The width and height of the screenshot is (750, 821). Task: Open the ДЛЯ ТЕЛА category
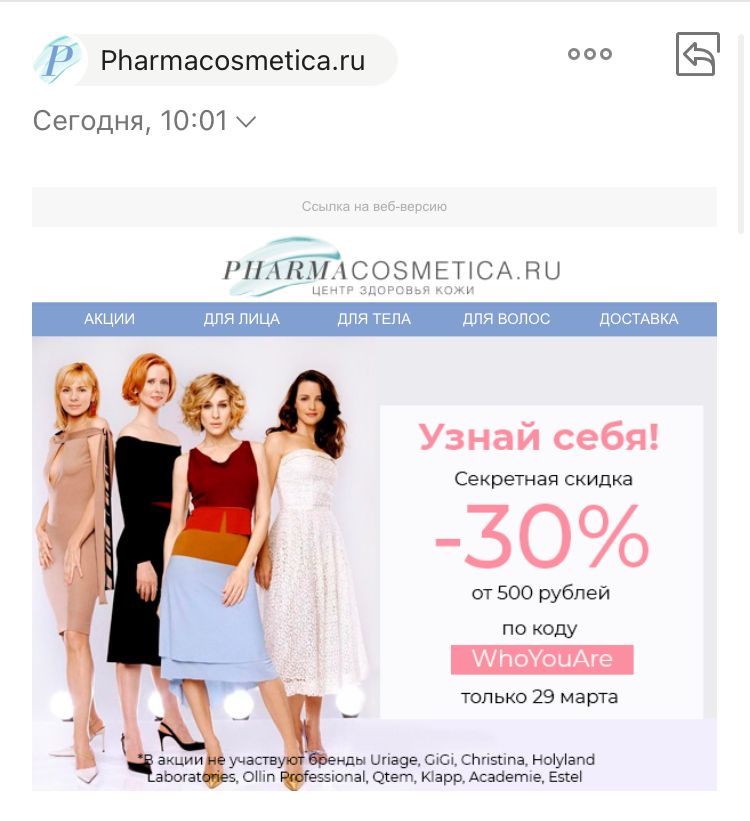pos(374,319)
